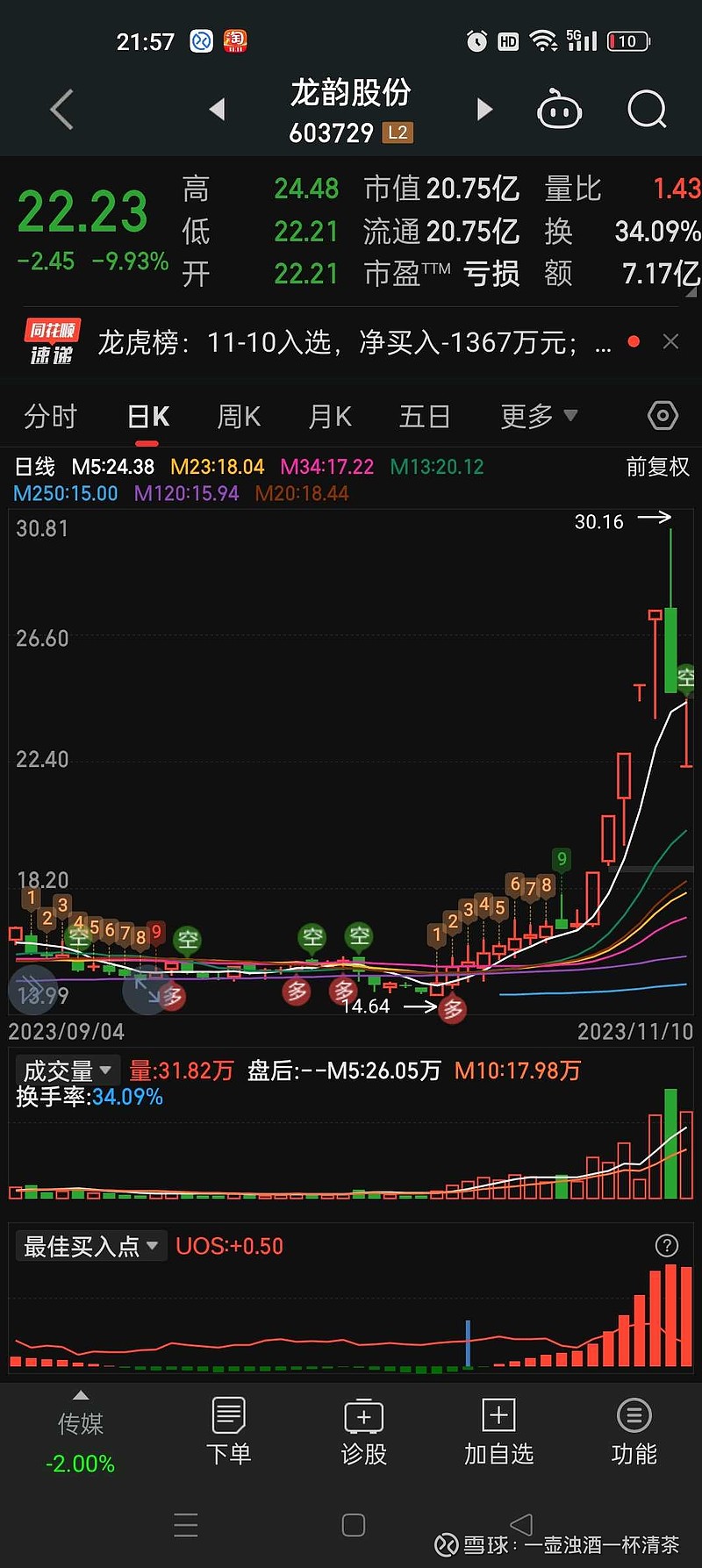Tap the robot stock-diagnosis icon in header
This screenshot has width=702, height=1568.
tap(560, 108)
